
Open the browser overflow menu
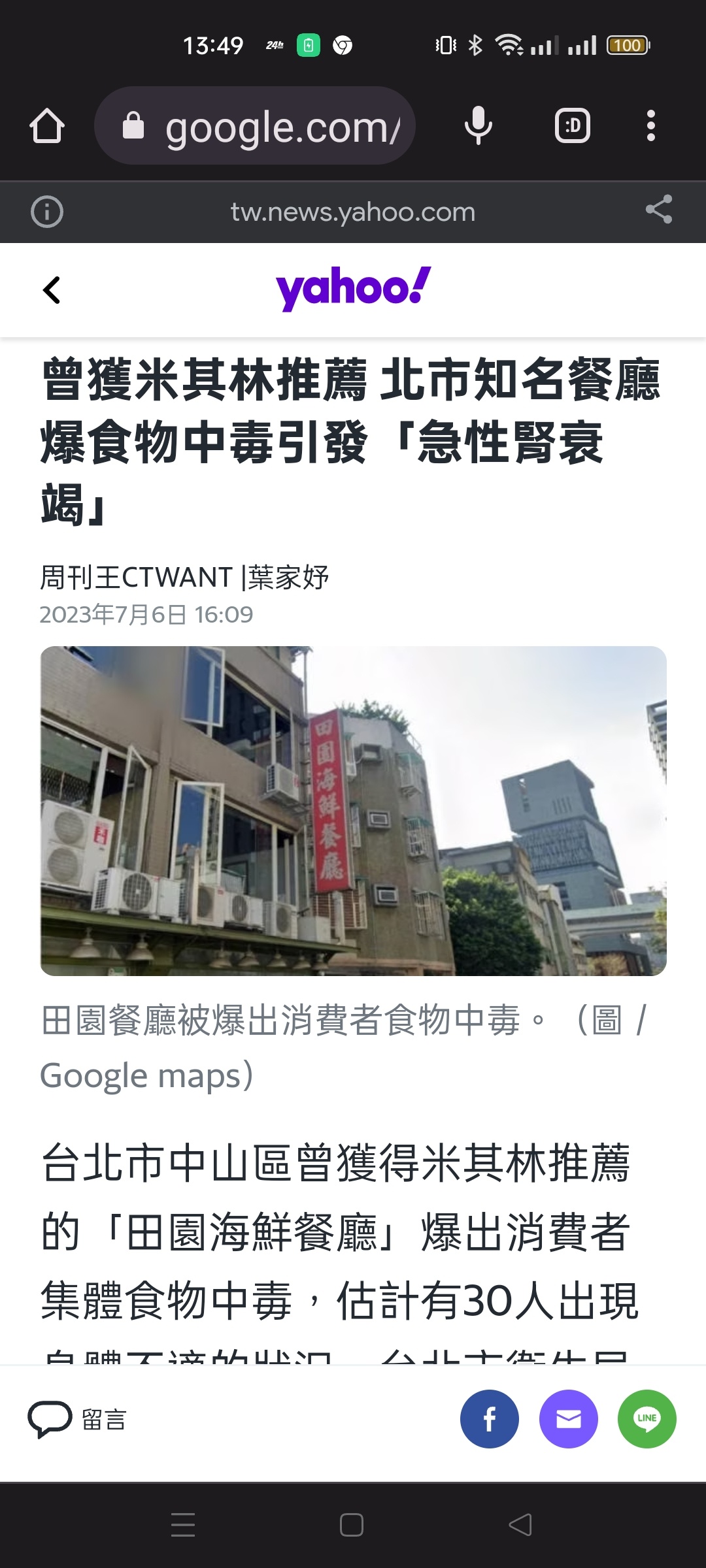tap(650, 125)
